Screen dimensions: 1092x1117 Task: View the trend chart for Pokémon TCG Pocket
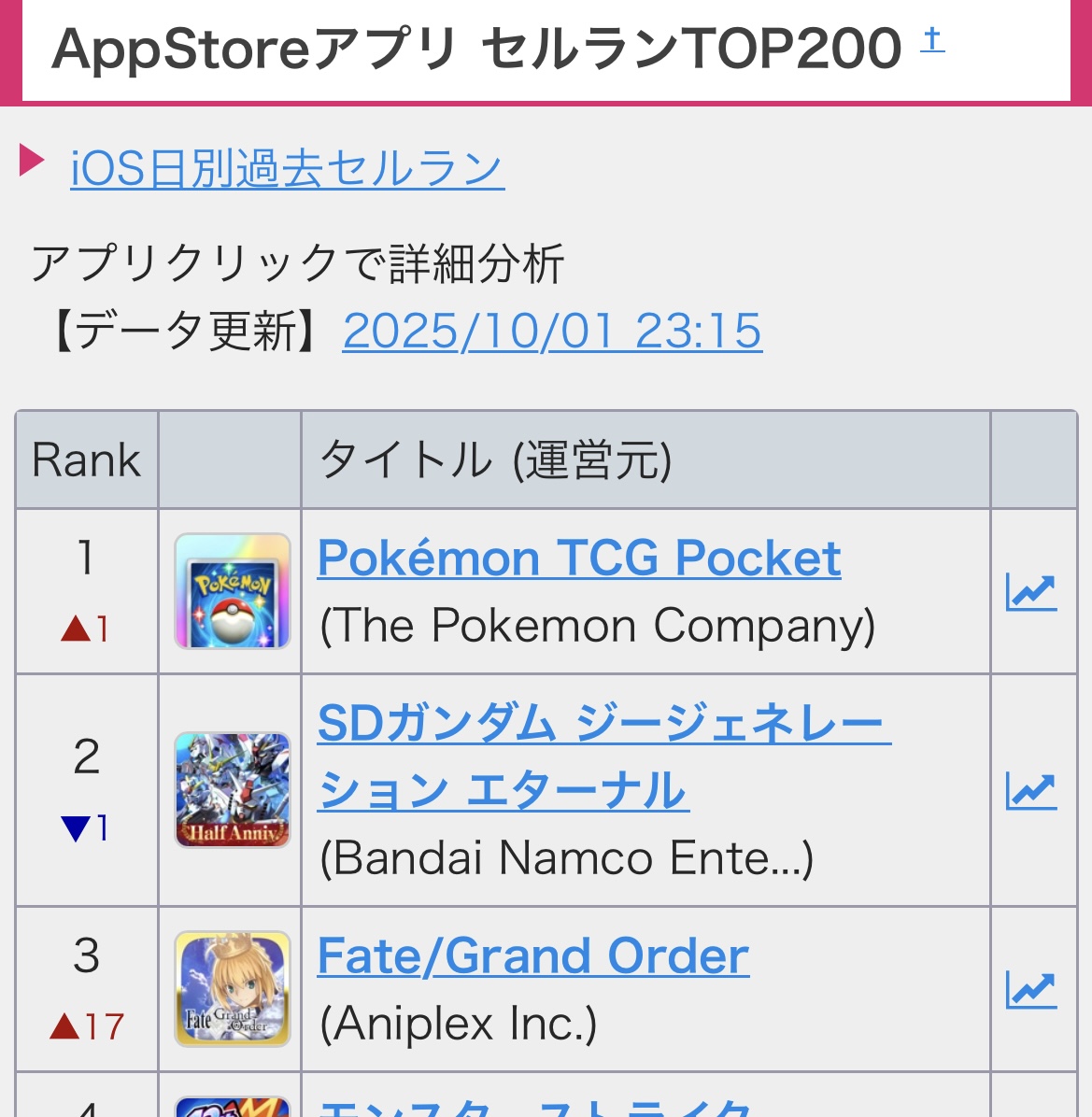1031,592
